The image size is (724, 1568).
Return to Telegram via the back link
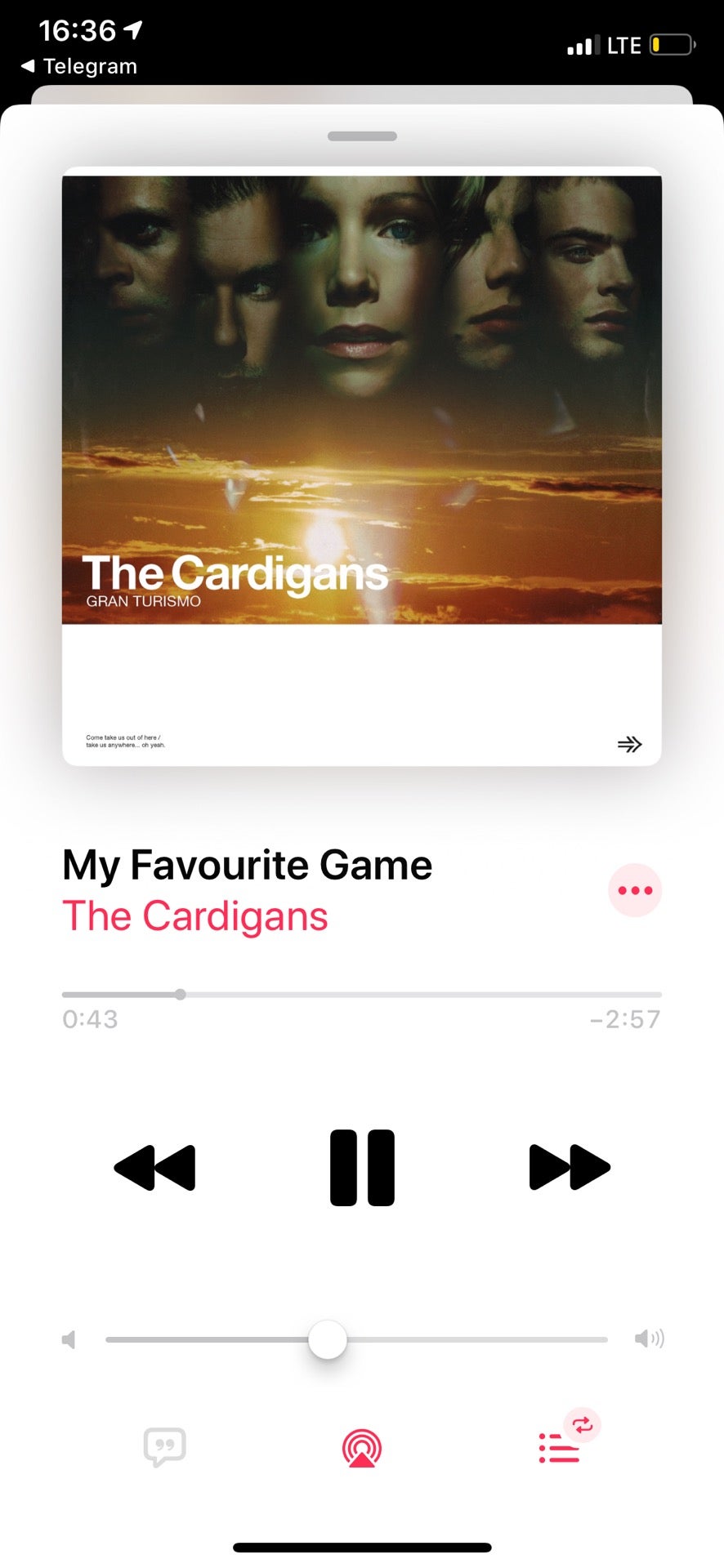point(79,66)
